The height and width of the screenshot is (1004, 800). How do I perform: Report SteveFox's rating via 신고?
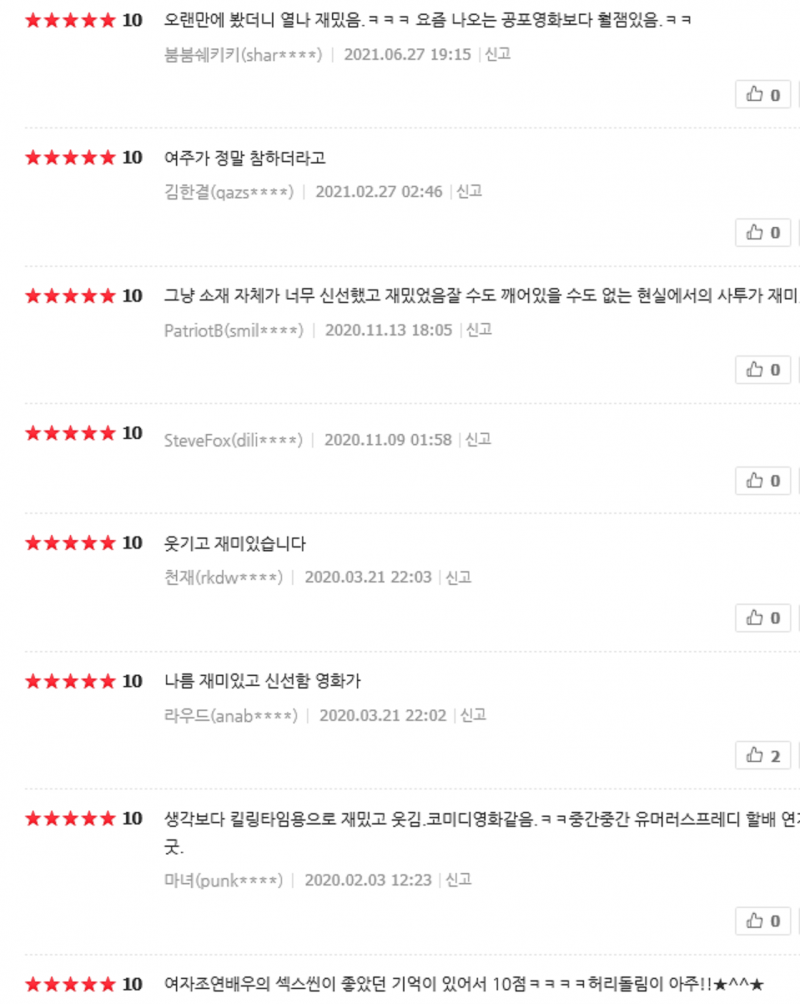pyautogui.click(x=479, y=439)
